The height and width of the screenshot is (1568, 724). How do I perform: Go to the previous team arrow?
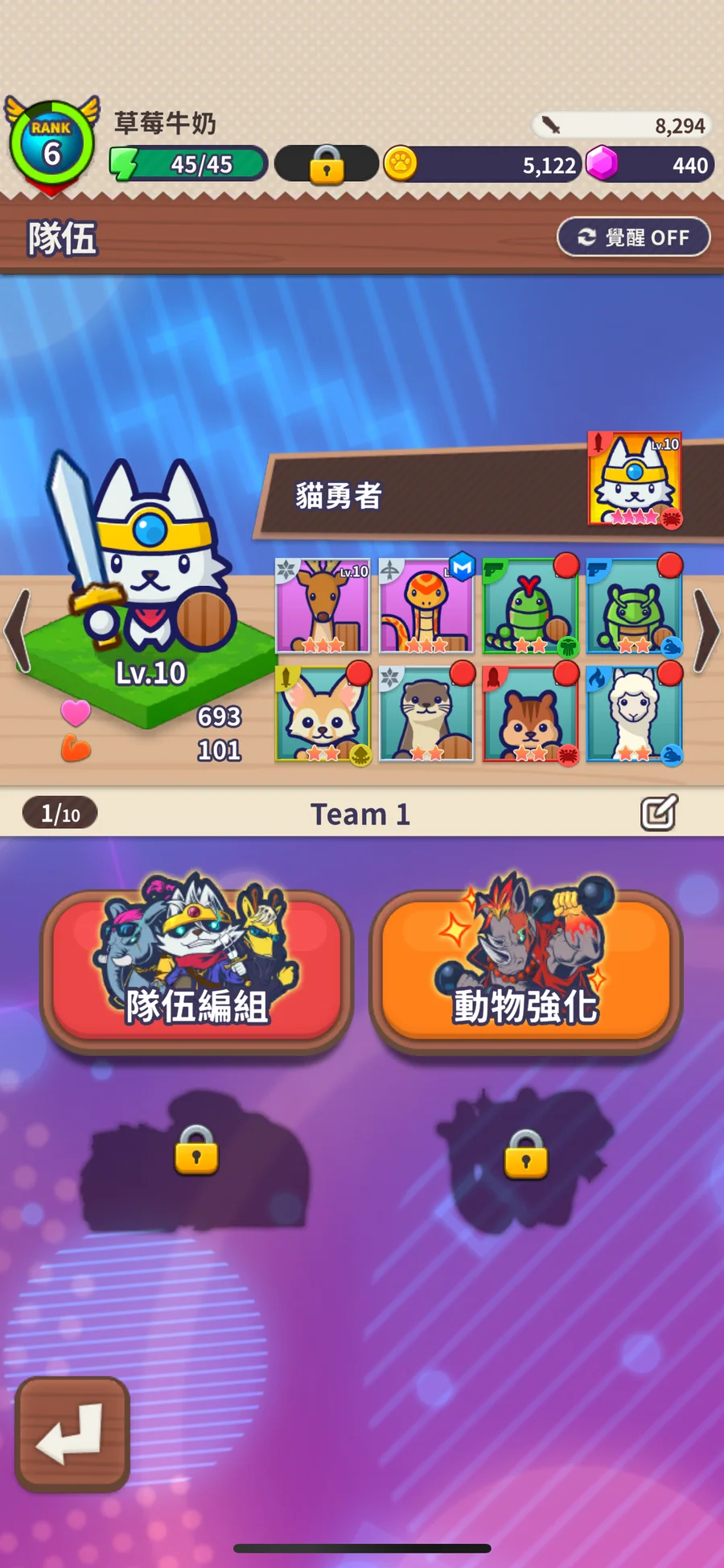pos(18,630)
